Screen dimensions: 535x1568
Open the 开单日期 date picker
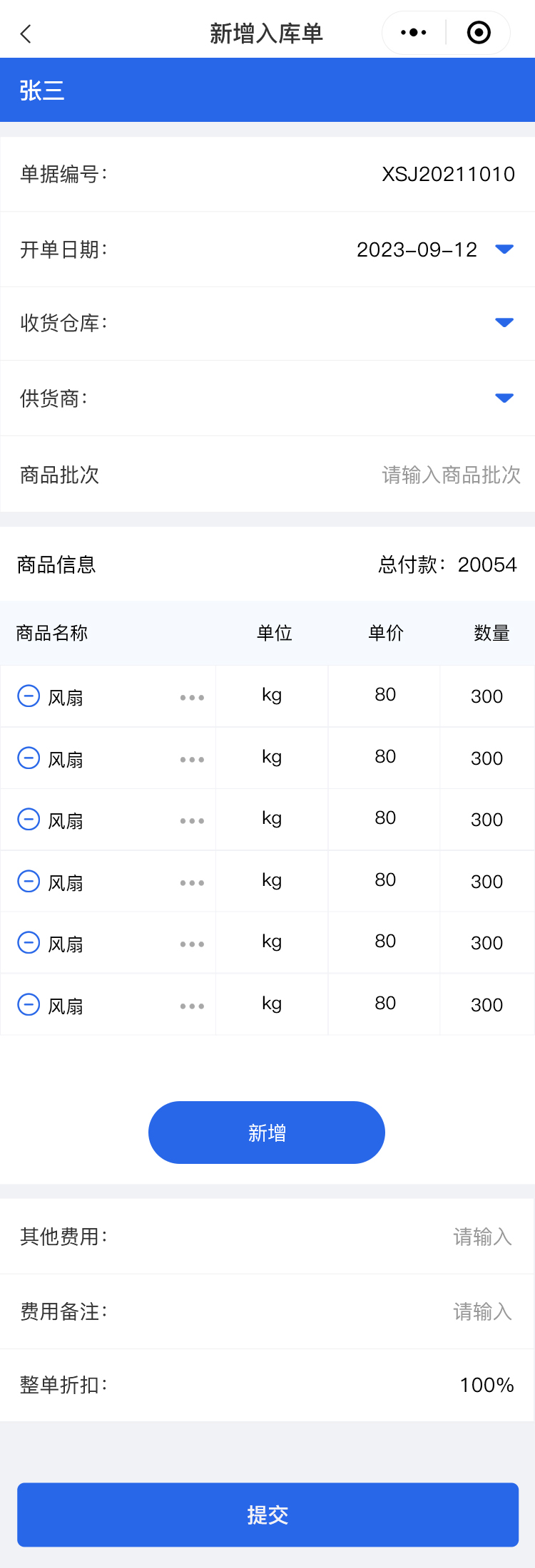click(504, 249)
